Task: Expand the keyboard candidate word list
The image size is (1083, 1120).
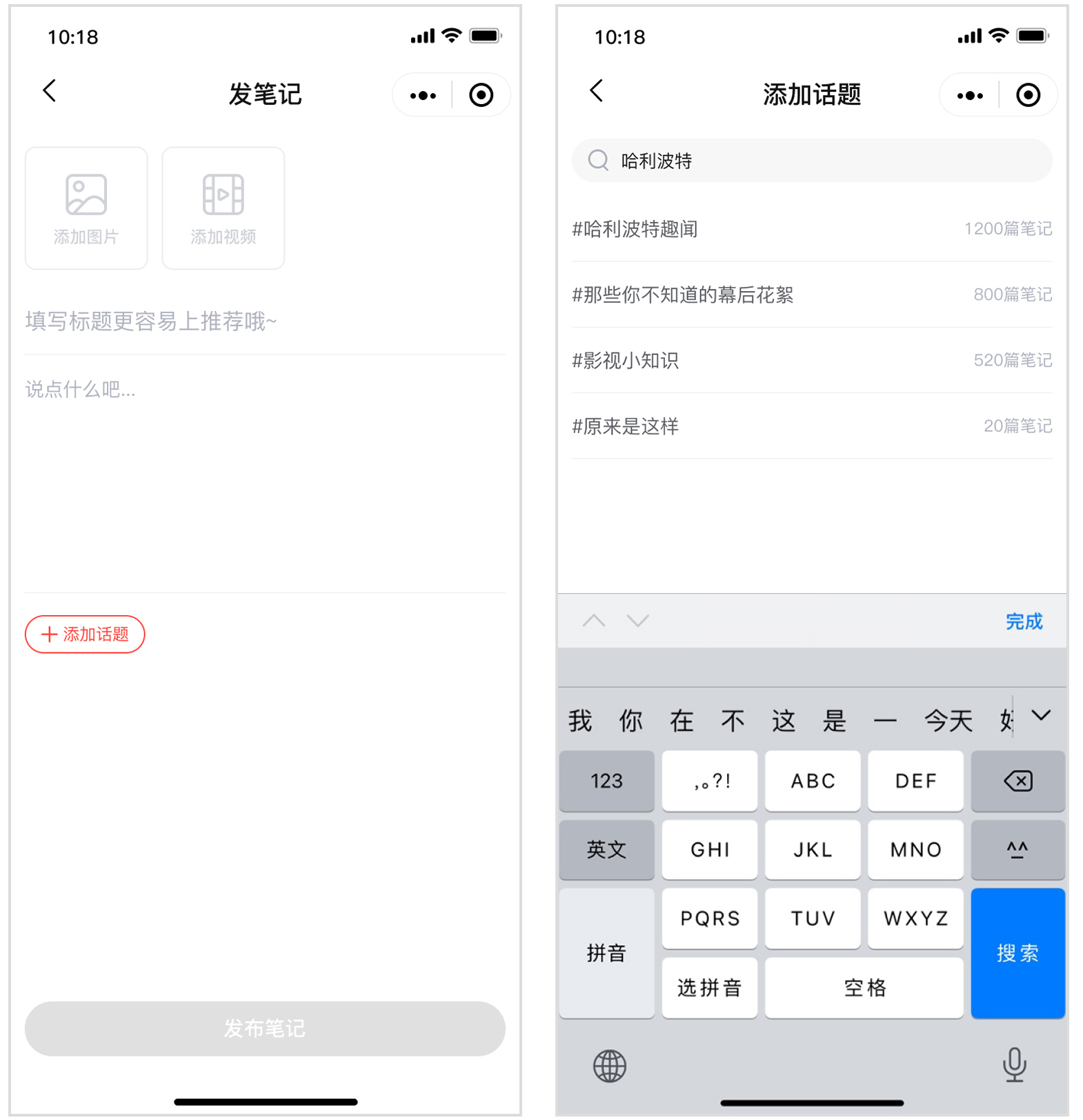Action: (1041, 716)
